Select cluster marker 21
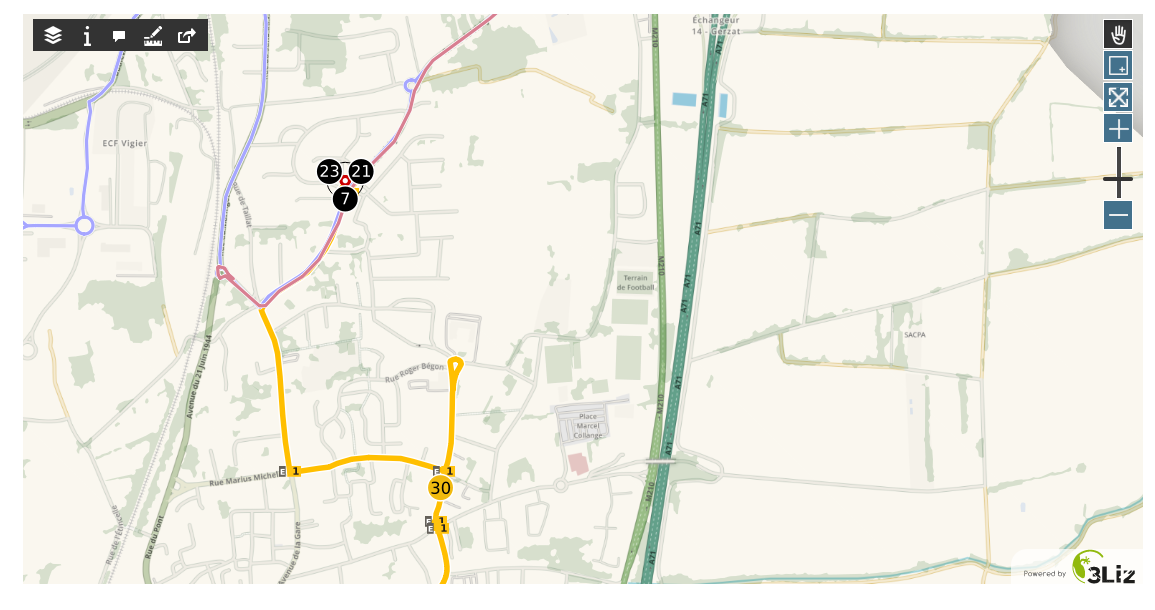Image resolution: width=1155 pixels, height=610 pixels. pyautogui.click(x=361, y=171)
